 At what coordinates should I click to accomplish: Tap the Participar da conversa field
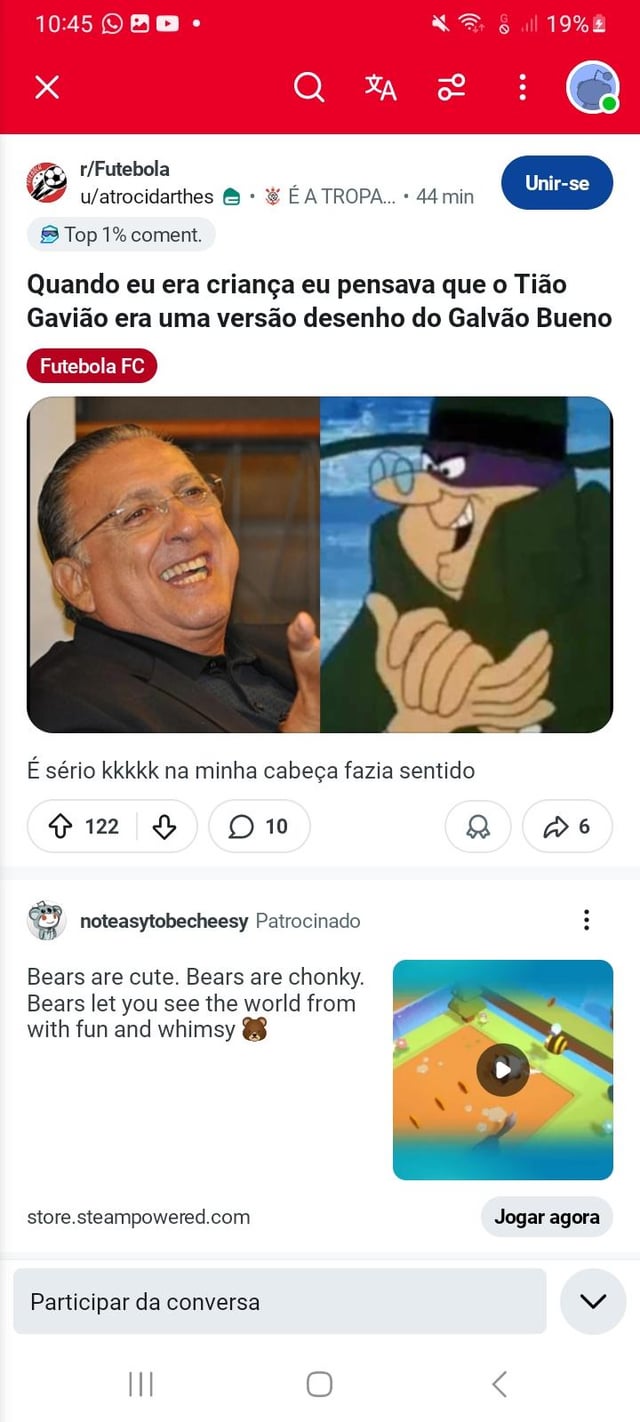tap(280, 1302)
